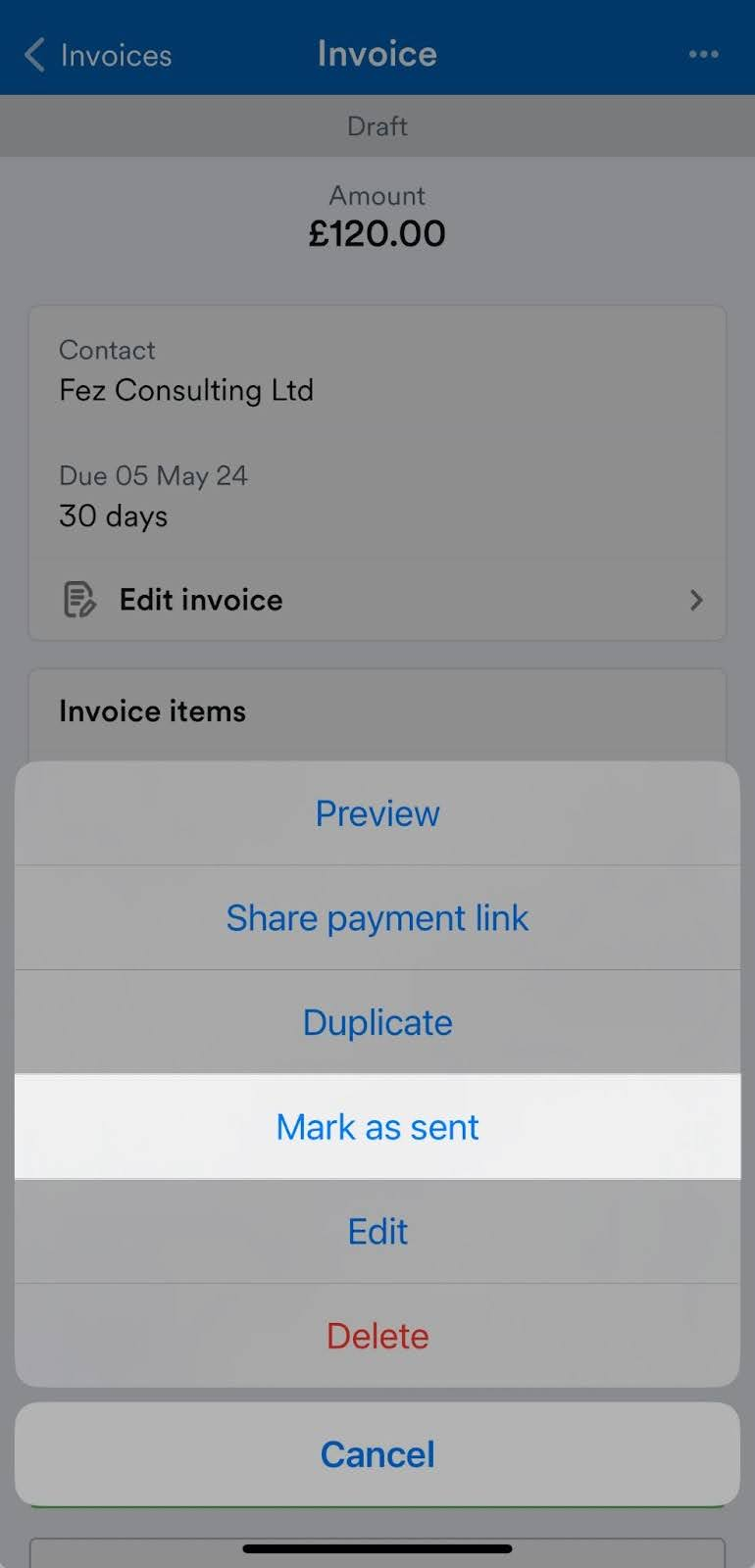Select the Fez Consulting Ltd contact

click(185, 389)
